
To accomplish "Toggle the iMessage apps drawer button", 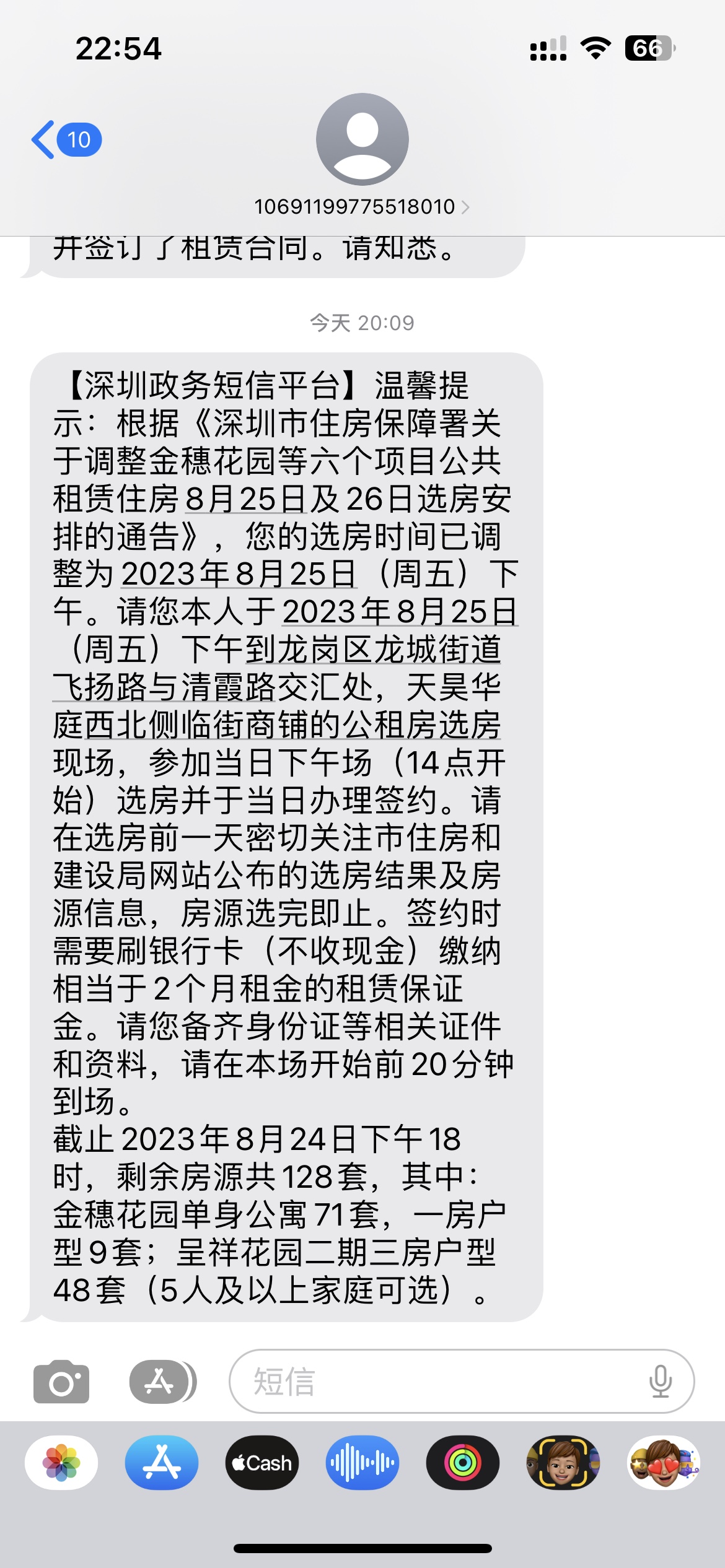I will [162, 1382].
